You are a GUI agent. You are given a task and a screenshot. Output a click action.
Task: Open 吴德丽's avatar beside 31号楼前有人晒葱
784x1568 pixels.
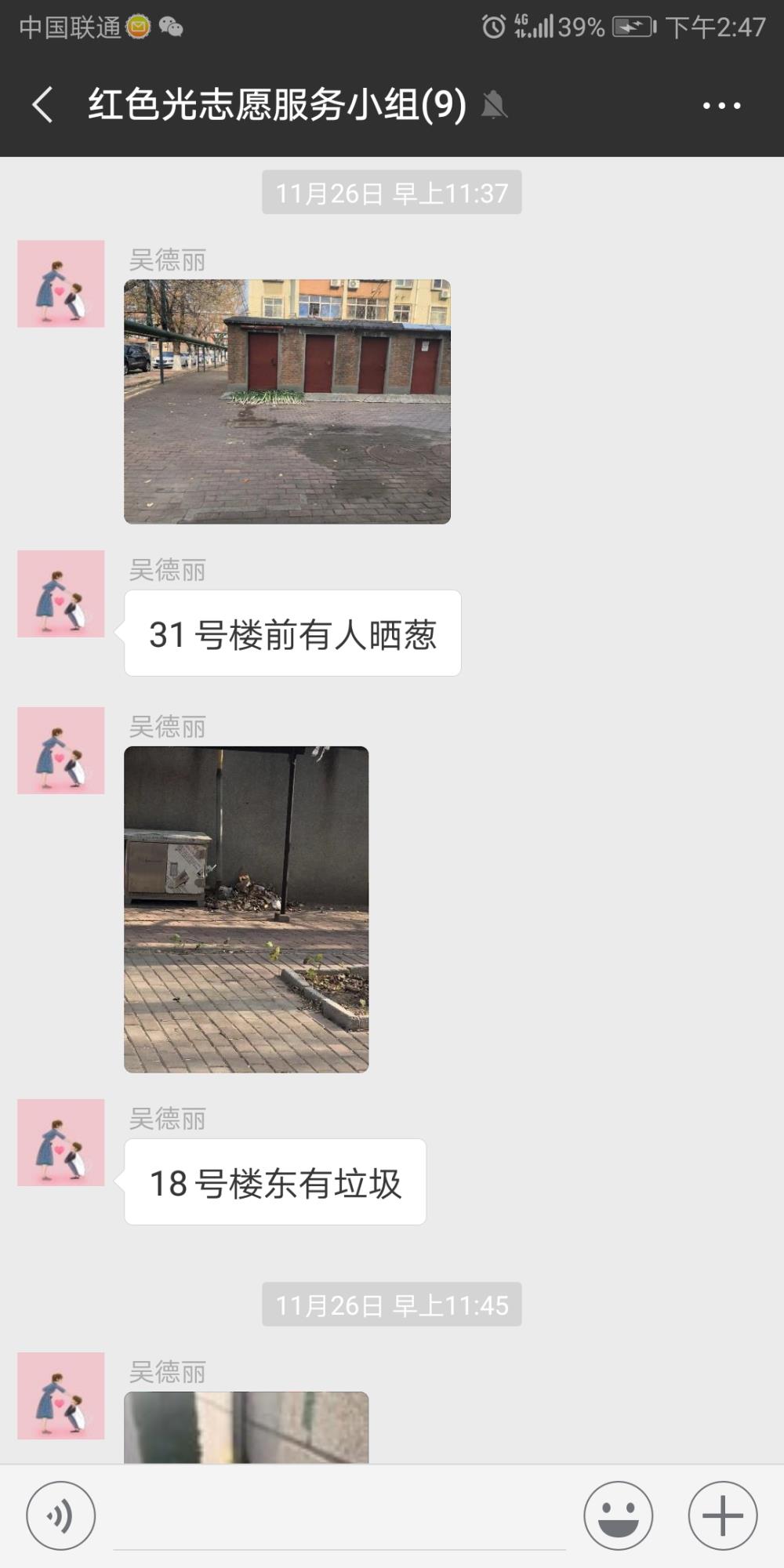61,593
